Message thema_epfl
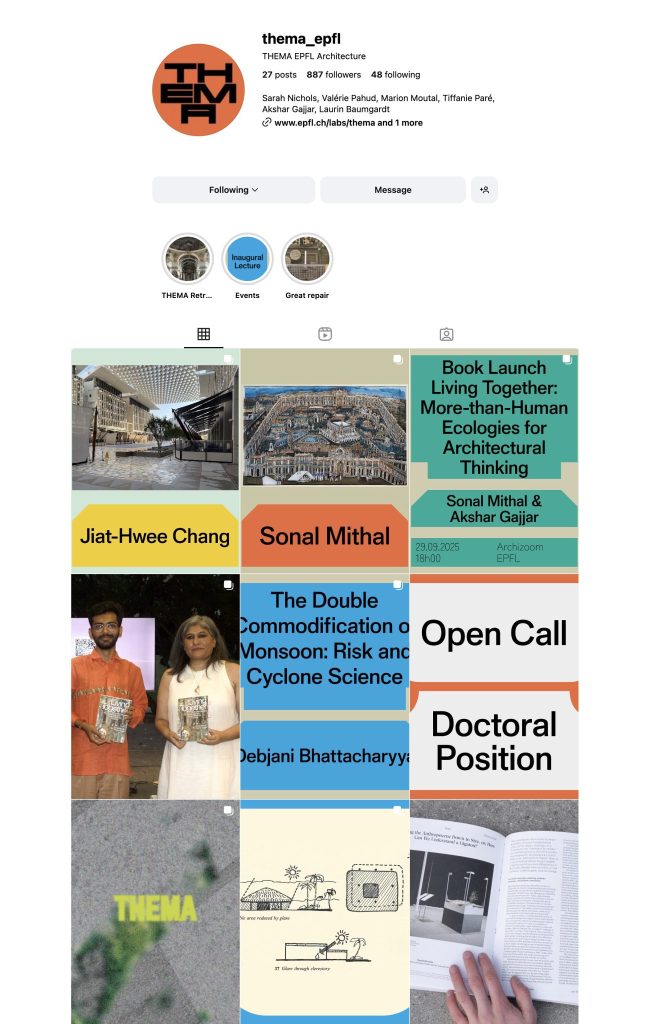The width and height of the screenshot is (654, 1024). tap(392, 190)
